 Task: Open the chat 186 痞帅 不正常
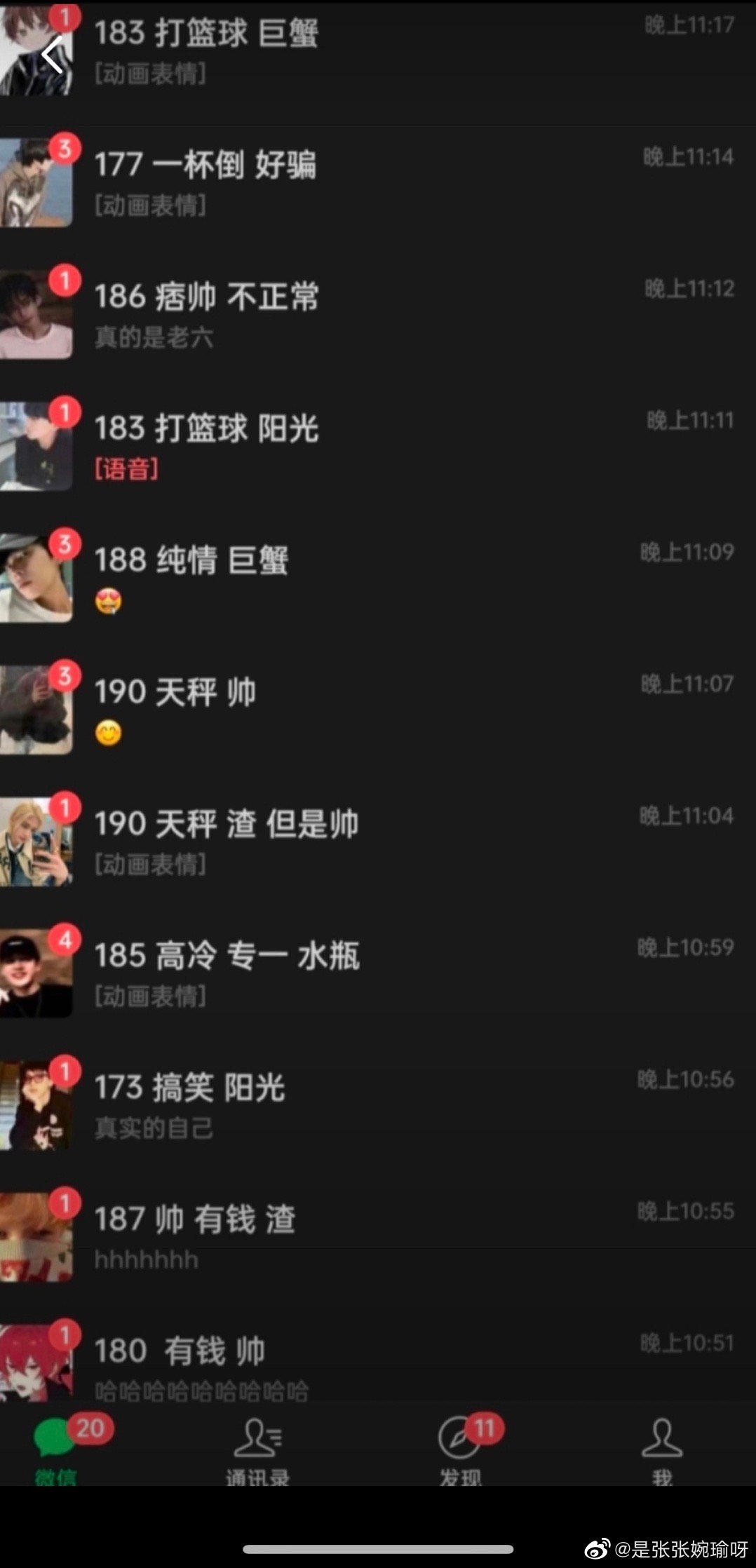pos(379,315)
